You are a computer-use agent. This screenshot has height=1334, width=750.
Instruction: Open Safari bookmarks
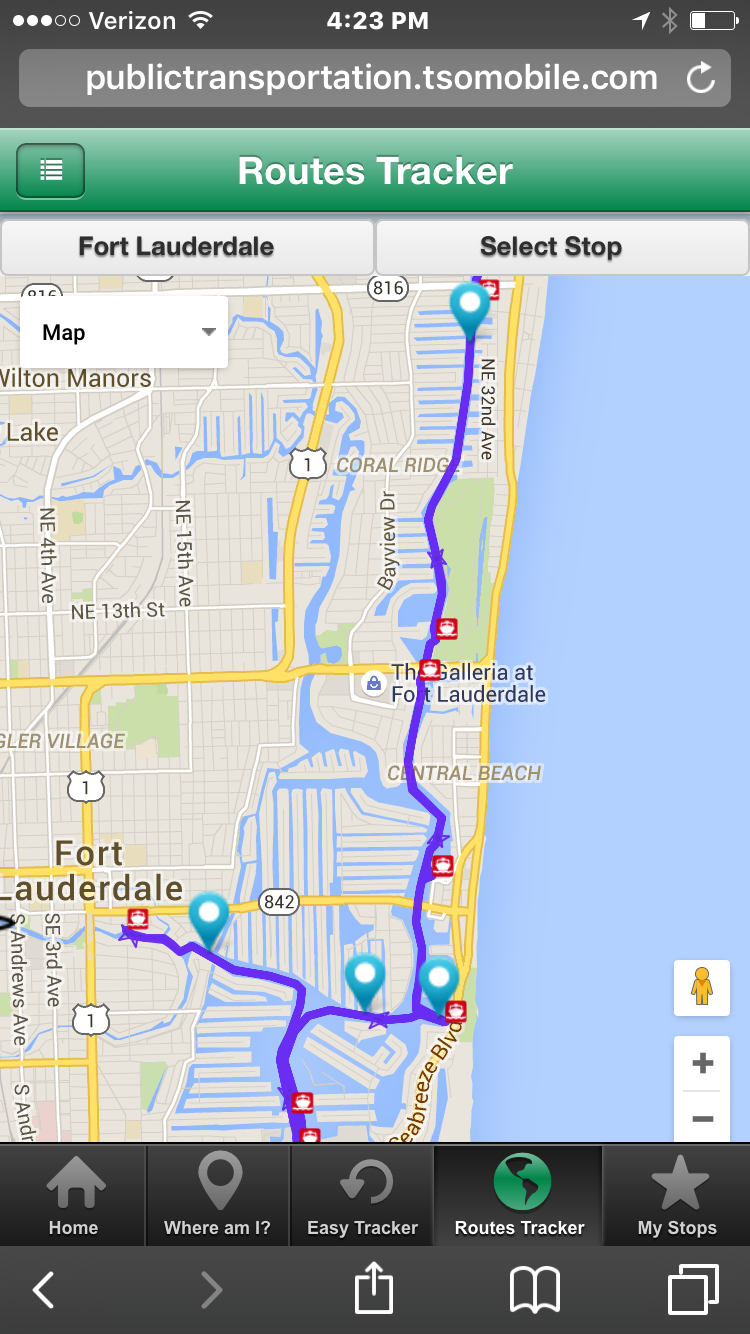click(534, 1290)
